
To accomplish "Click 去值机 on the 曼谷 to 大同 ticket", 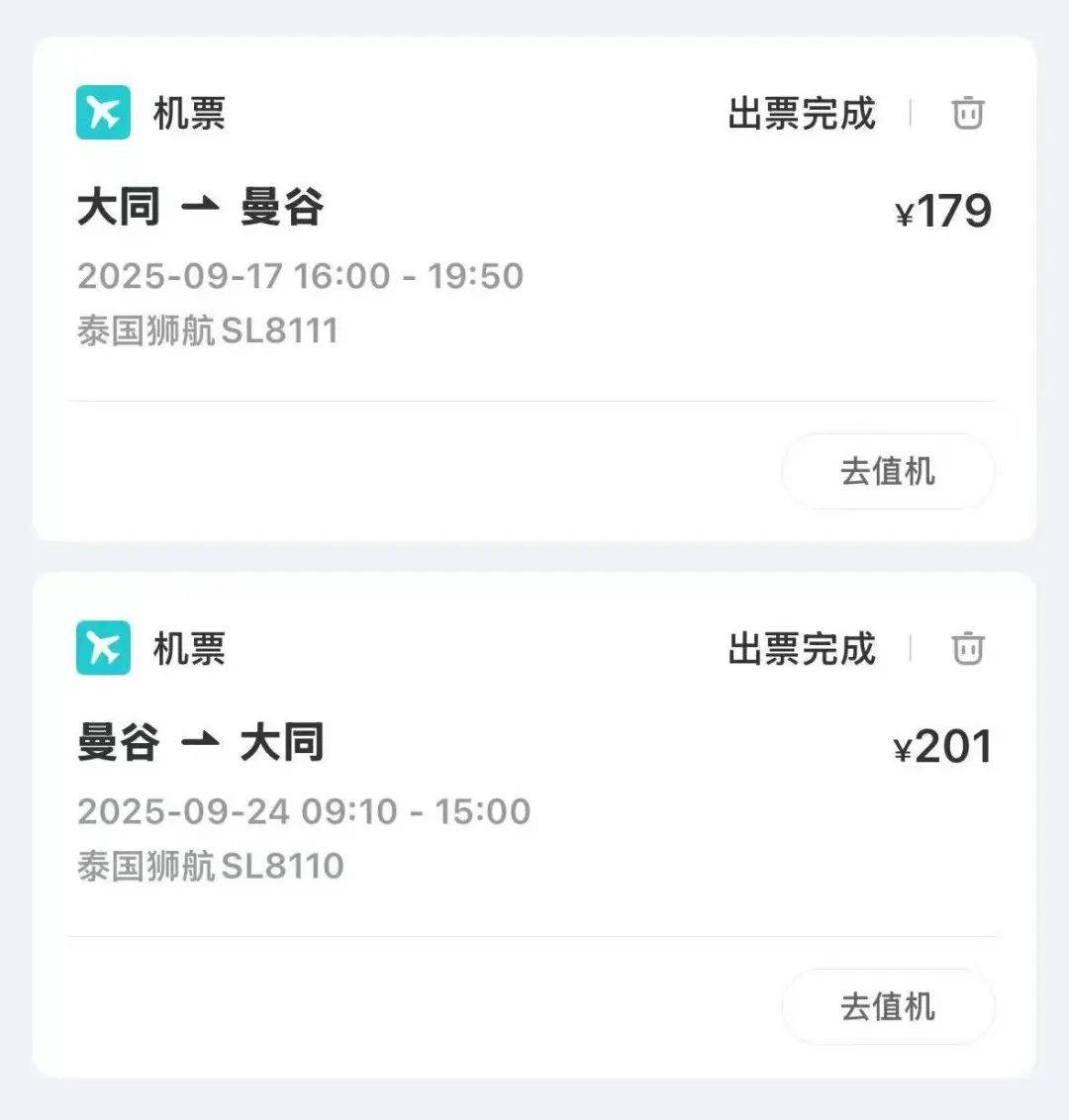I will tap(887, 1008).
